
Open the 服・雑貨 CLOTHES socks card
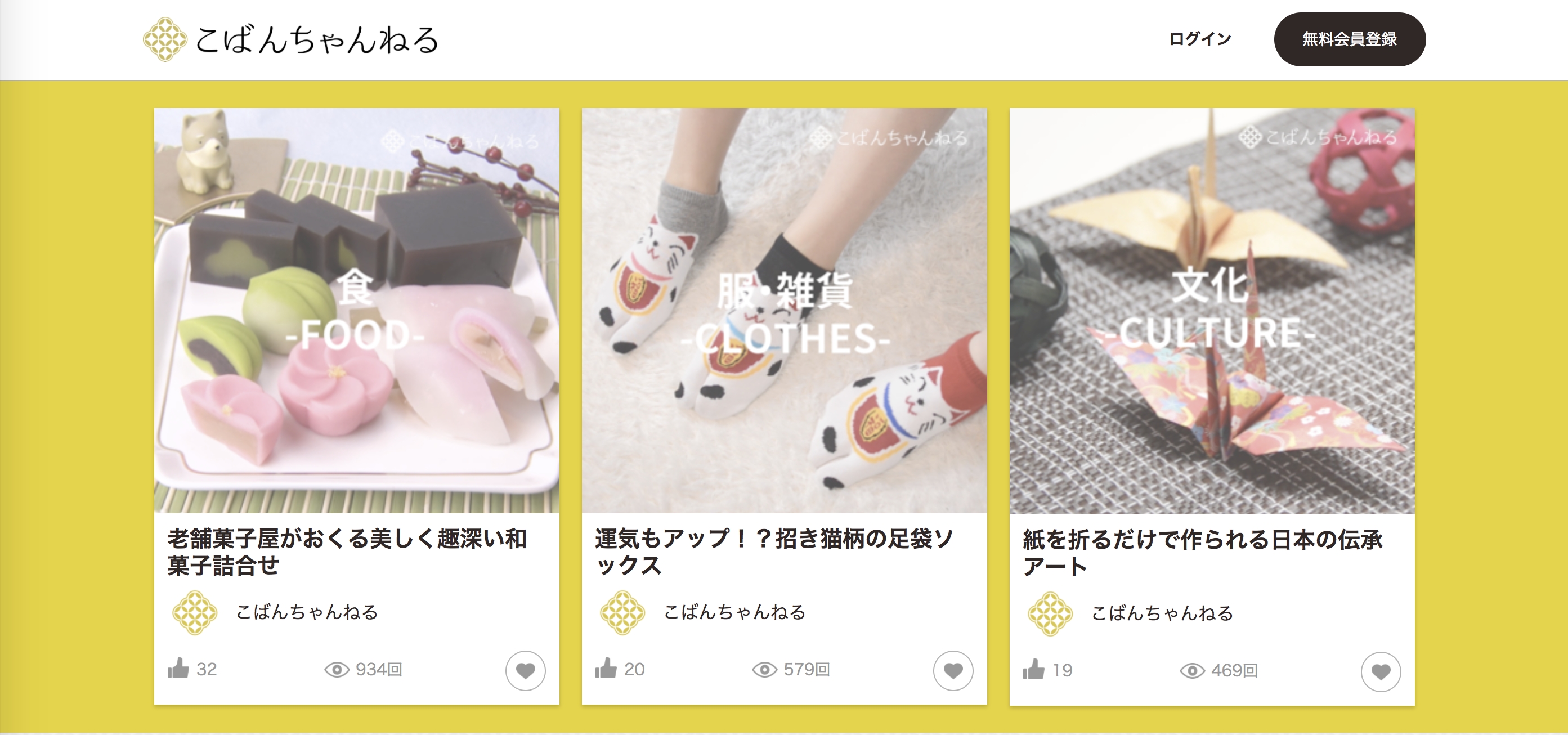[784, 310]
